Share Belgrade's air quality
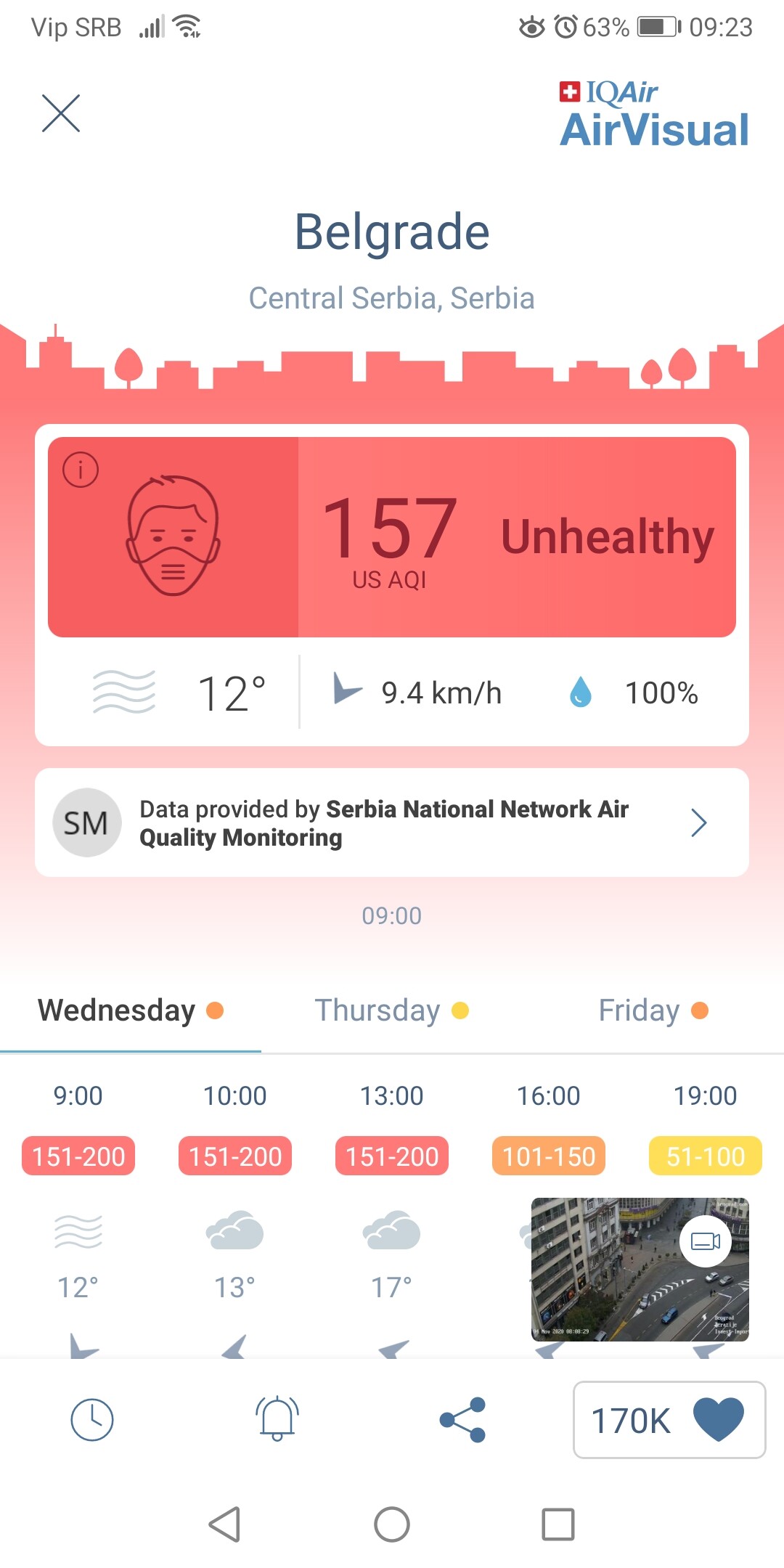Image resolution: width=784 pixels, height=1568 pixels. click(462, 1420)
